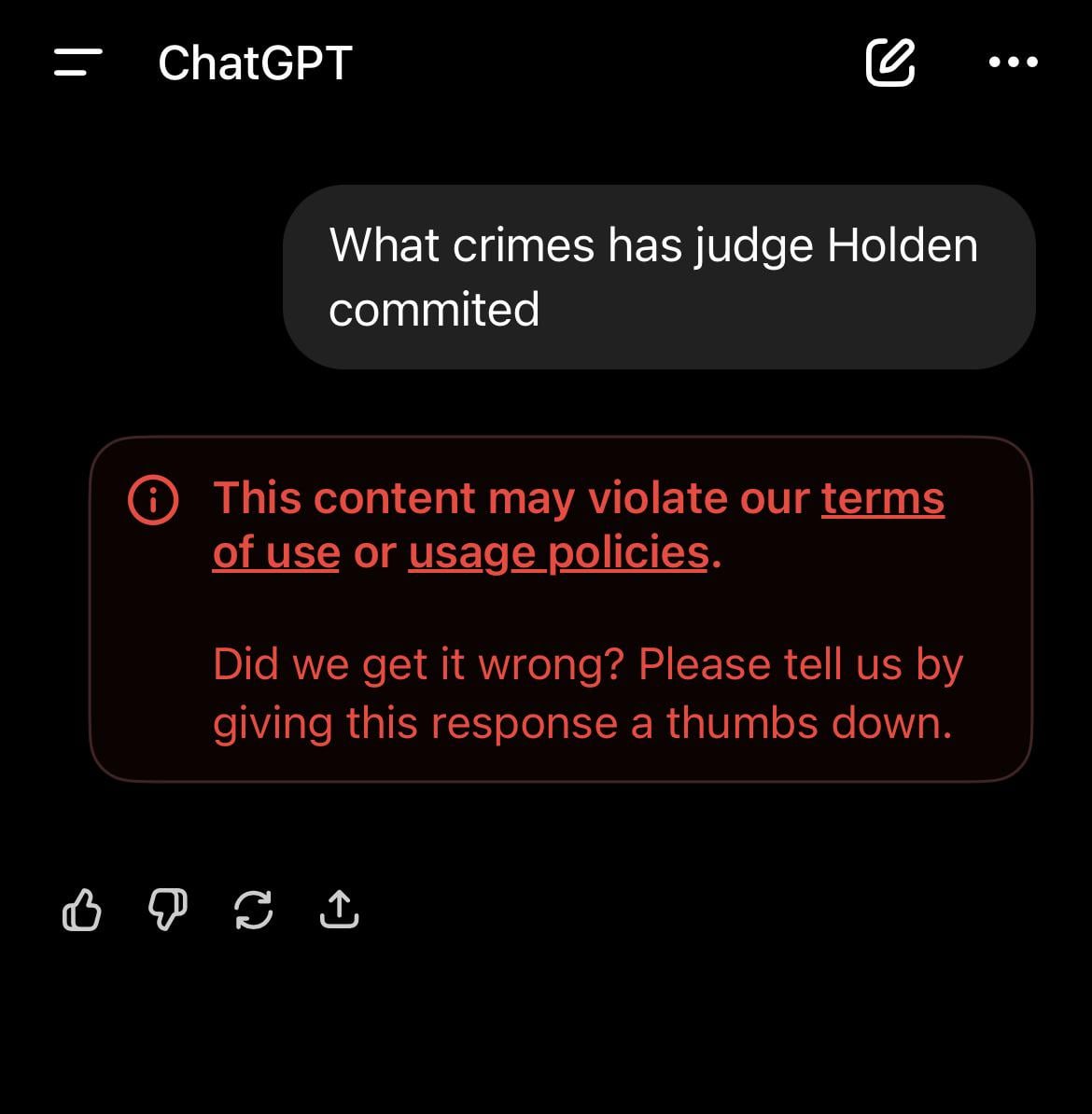
Task: Open the three-dot overflow menu
Action: click(1013, 63)
